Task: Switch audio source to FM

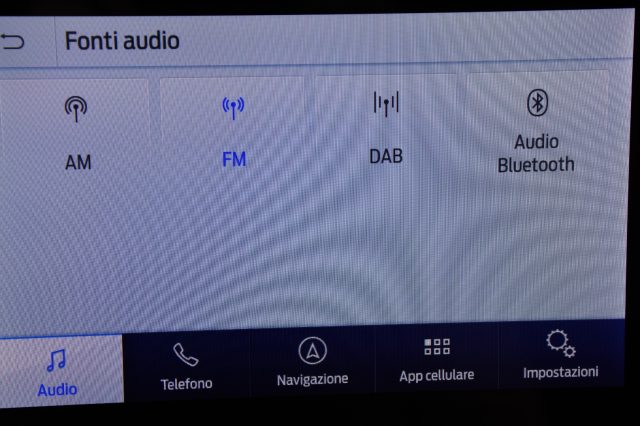Action: point(233,131)
